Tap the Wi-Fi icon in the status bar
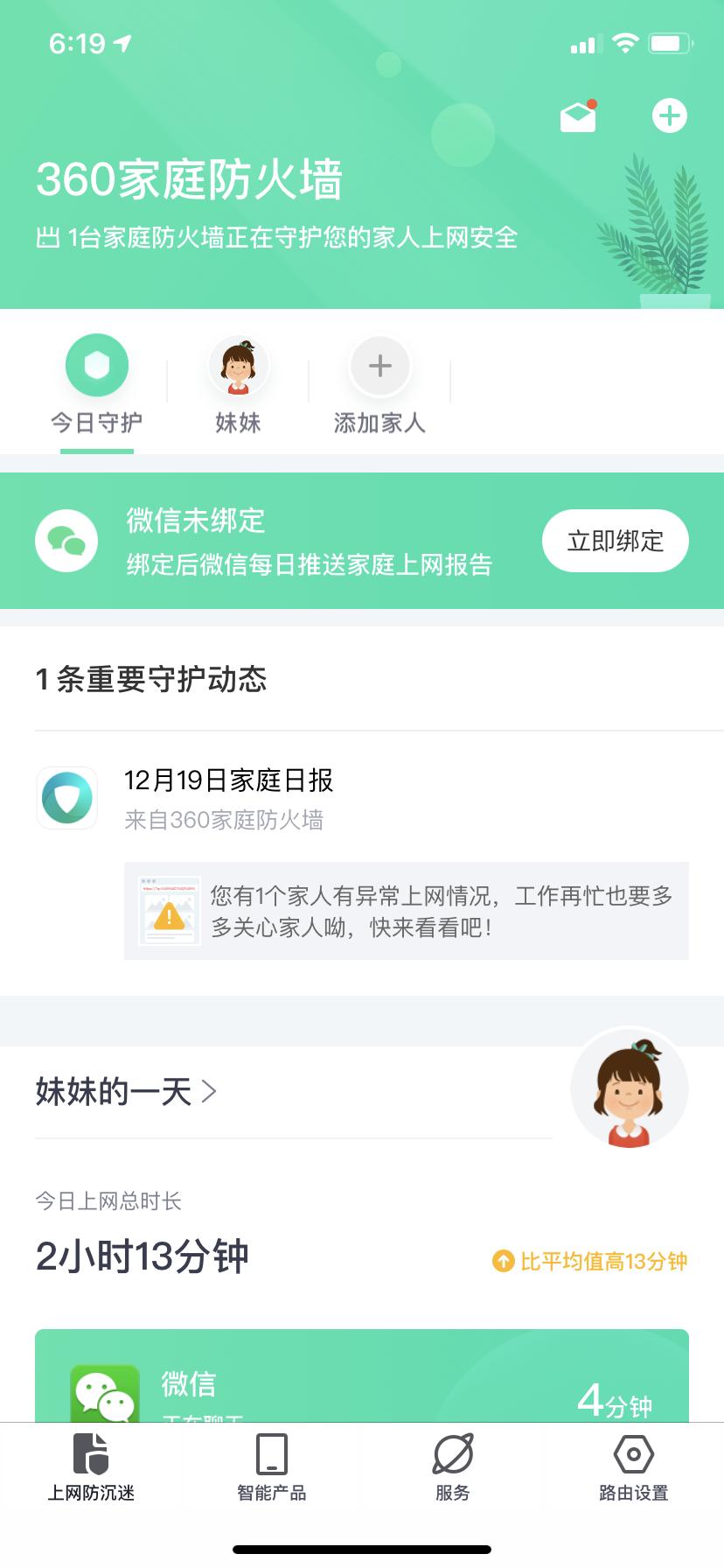This screenshot has width=724, height=1568. point(623,42)
